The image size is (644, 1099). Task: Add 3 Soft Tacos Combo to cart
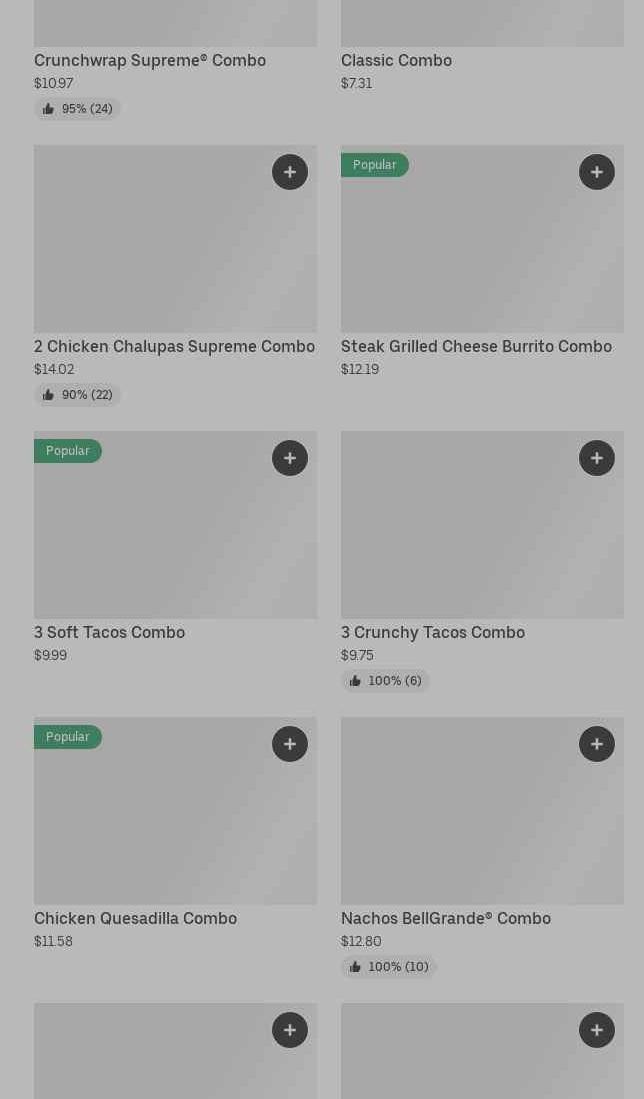pos(289,458)
